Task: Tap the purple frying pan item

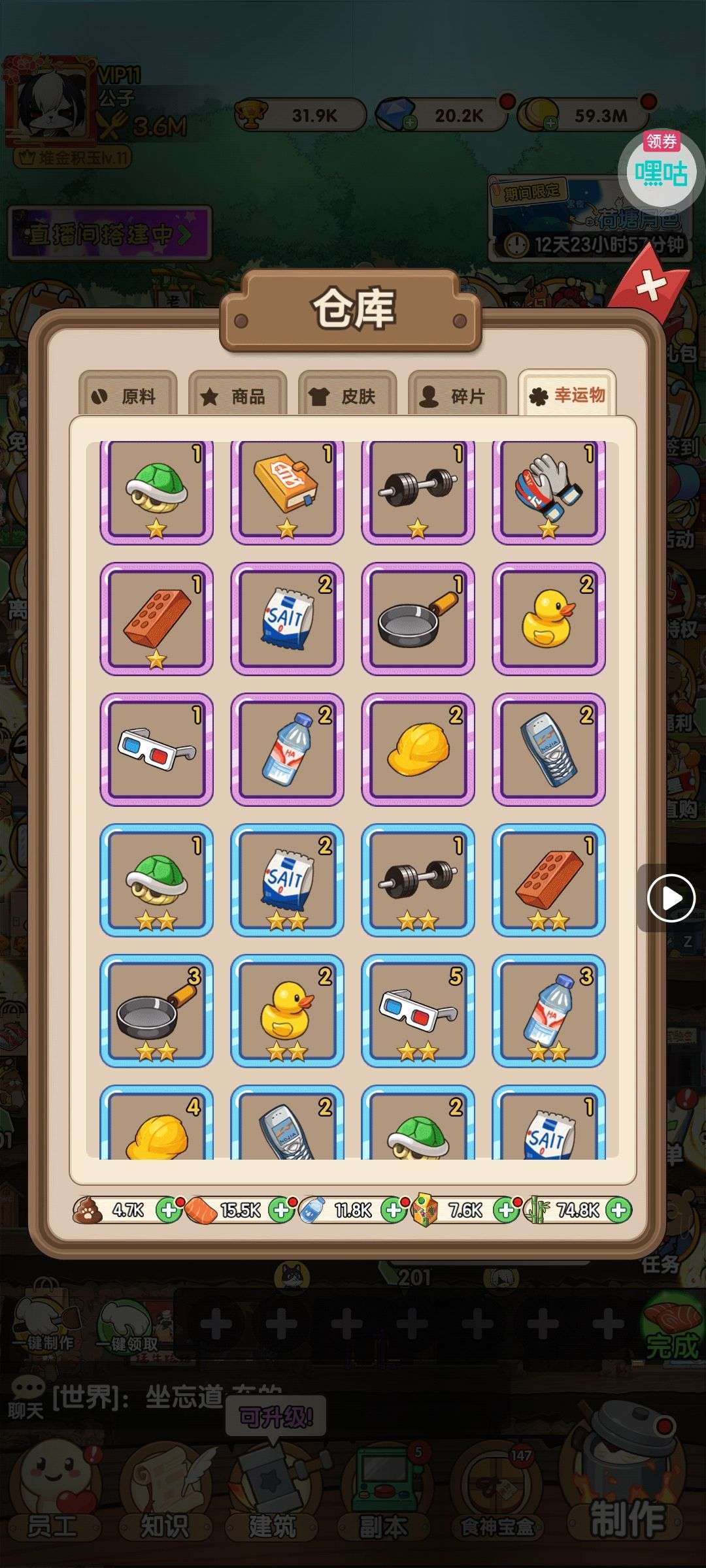Action: click(x=418, y=618)
